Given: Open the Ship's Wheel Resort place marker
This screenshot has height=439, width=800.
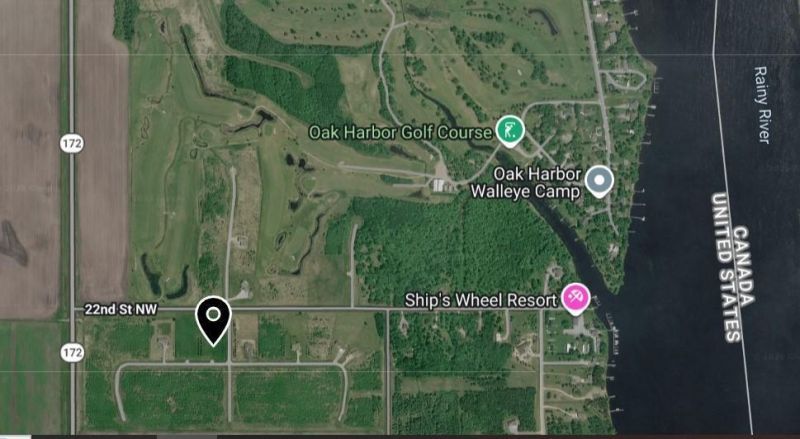Looking at the screenshot, I should pyautogui.click(x=576, y=297).
